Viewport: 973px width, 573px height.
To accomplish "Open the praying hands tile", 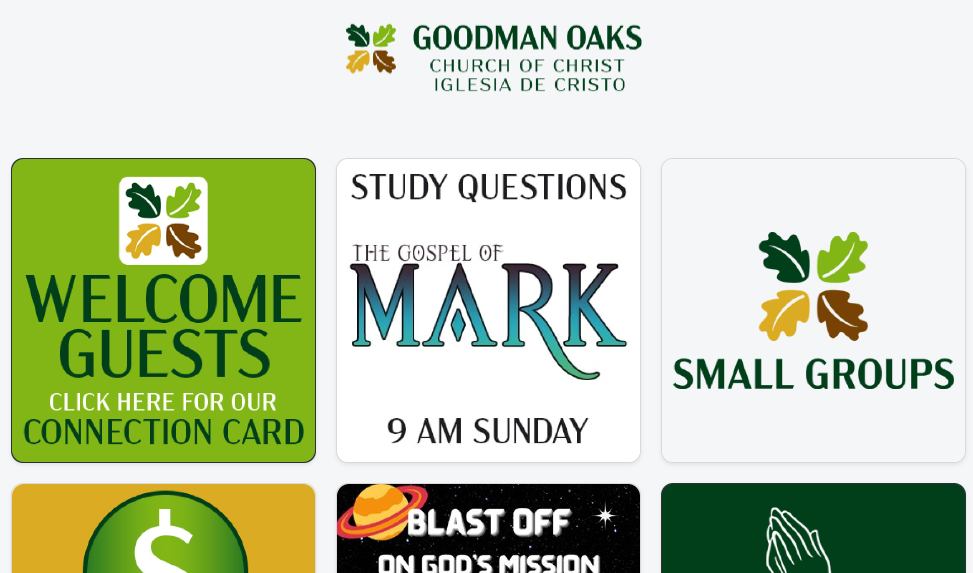I will (x=813, y=530).
